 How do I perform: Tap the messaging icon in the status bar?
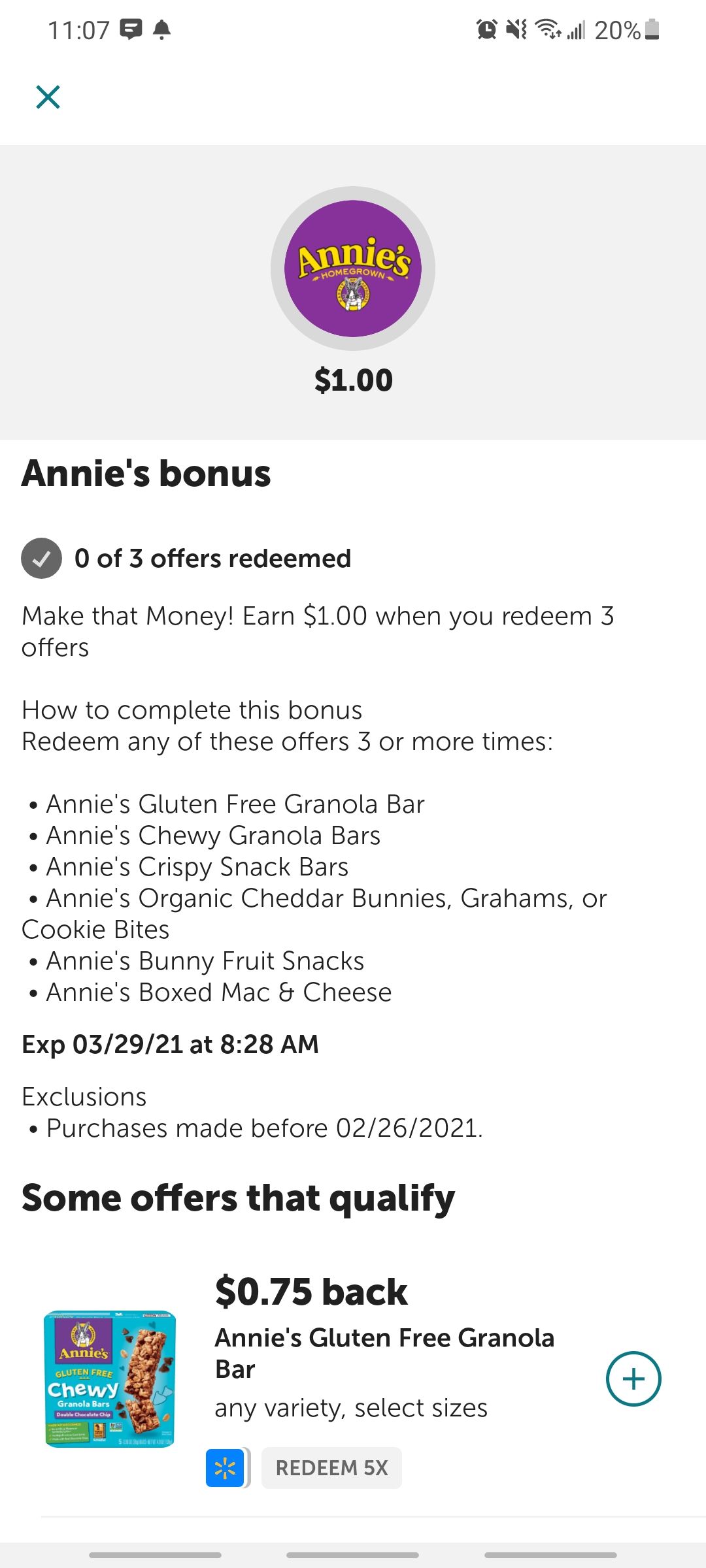pos(131,30)
